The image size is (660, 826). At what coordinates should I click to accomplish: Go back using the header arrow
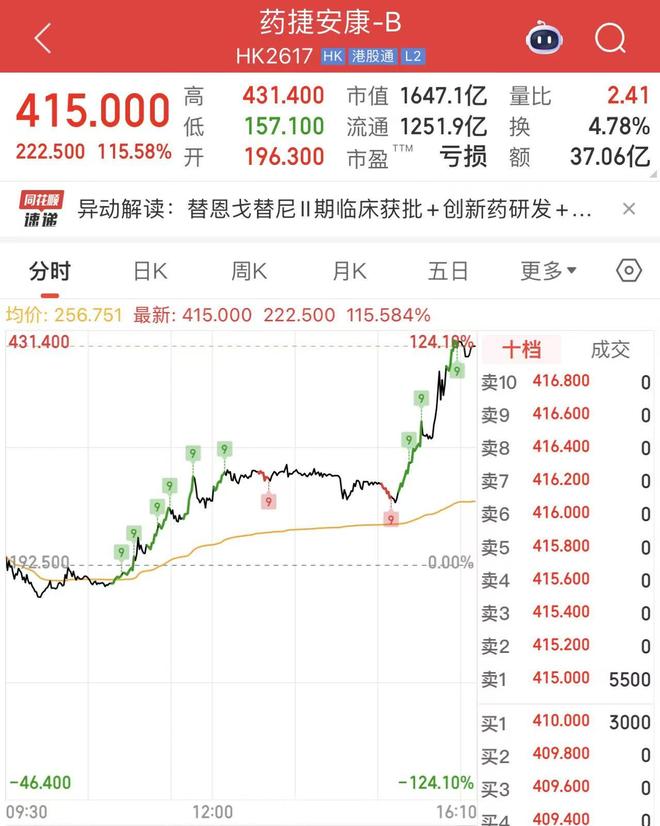tap(42, 39)
